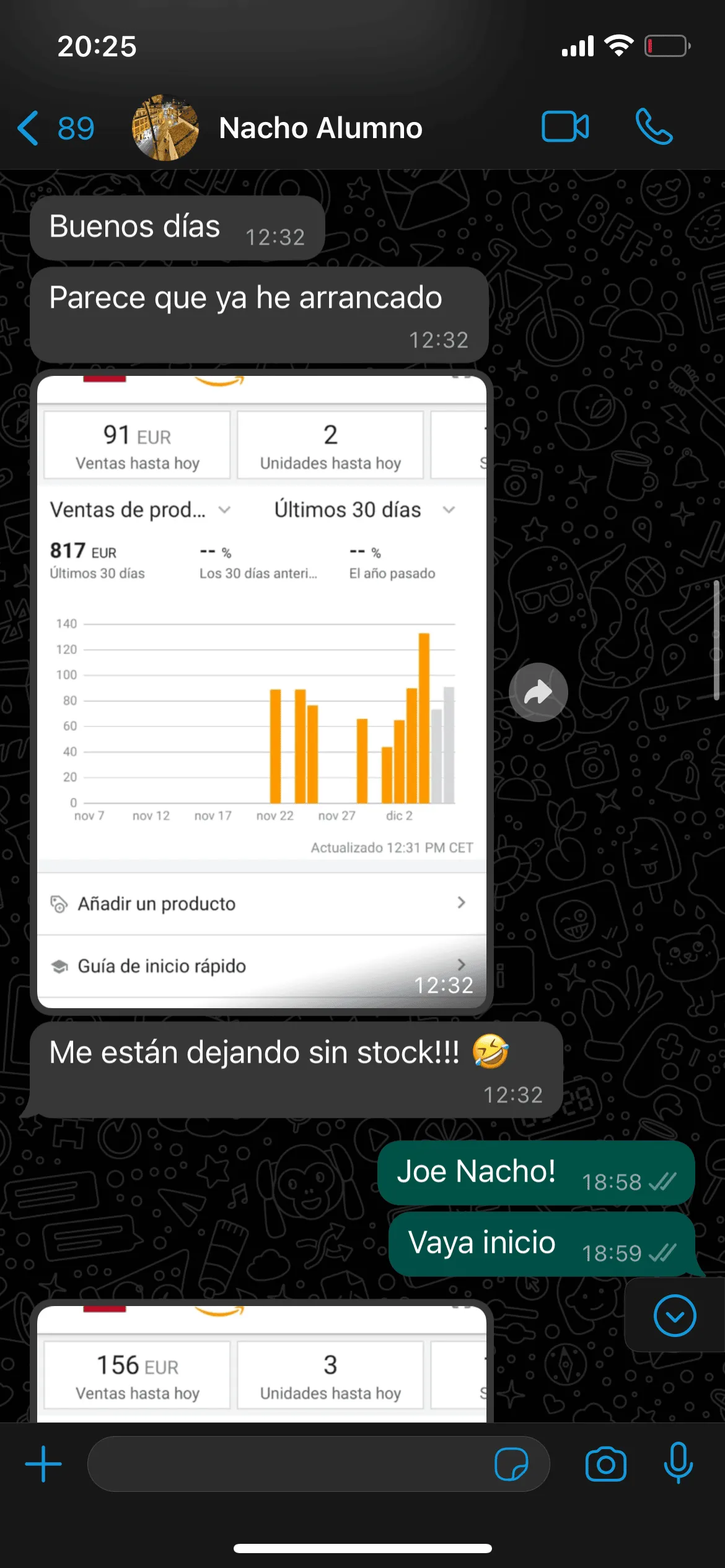Go back to the chats list
The image size is (725, 1568).
point(55,128)
